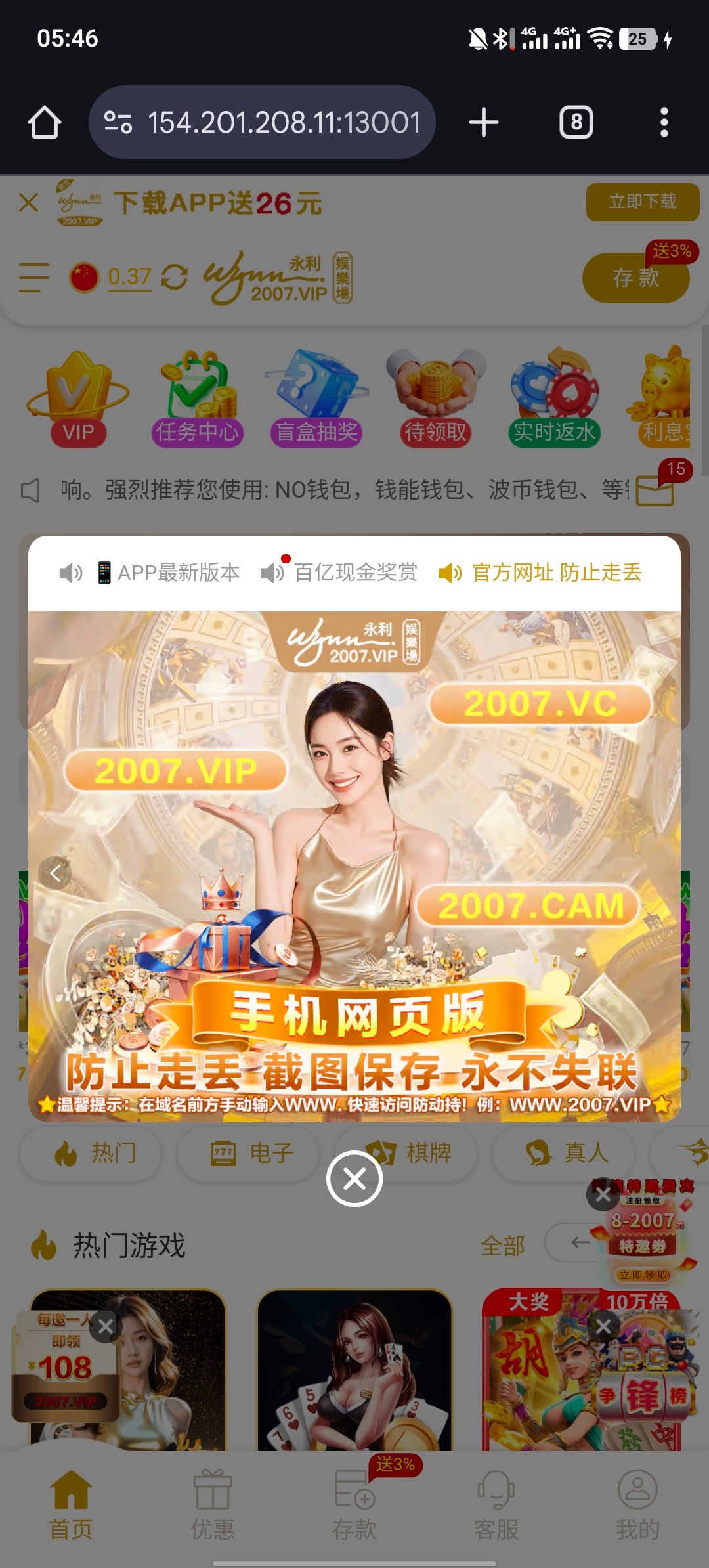Switch to APP最新版本 popup tab

[150, 573]
